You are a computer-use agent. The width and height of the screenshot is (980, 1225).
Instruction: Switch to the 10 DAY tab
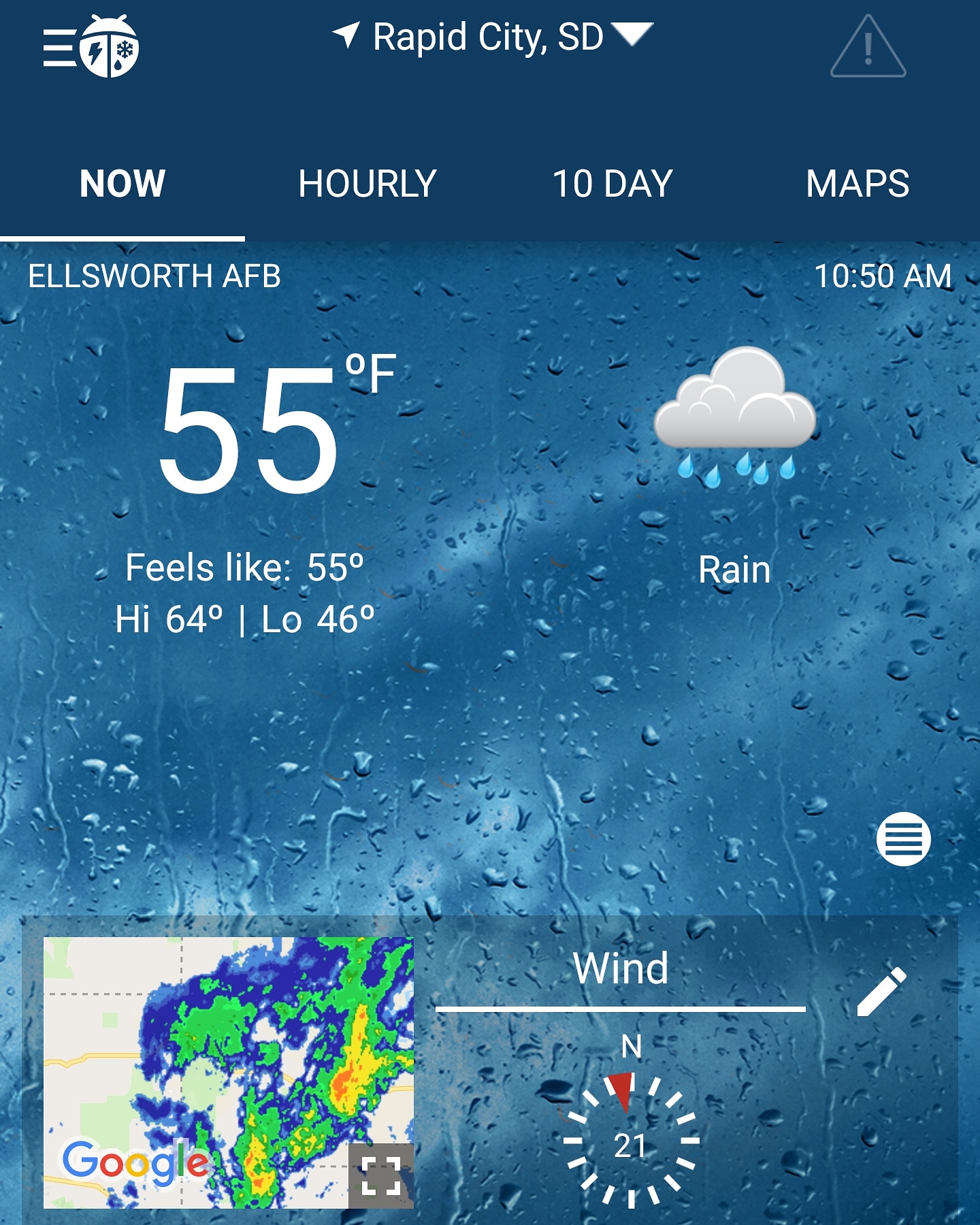pyautogui.click(x=612, y=184)
